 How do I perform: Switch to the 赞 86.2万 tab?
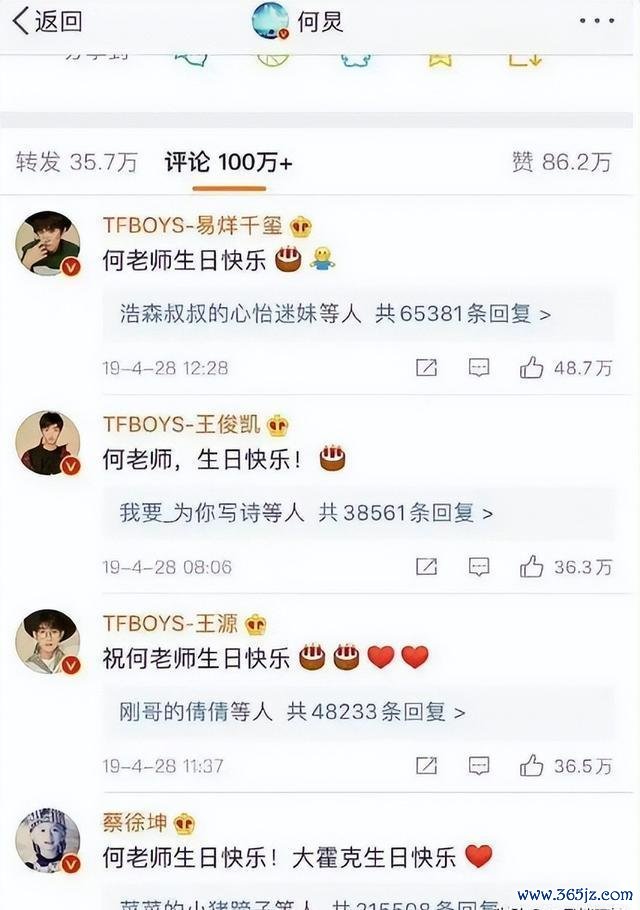(x=561, y=162)
